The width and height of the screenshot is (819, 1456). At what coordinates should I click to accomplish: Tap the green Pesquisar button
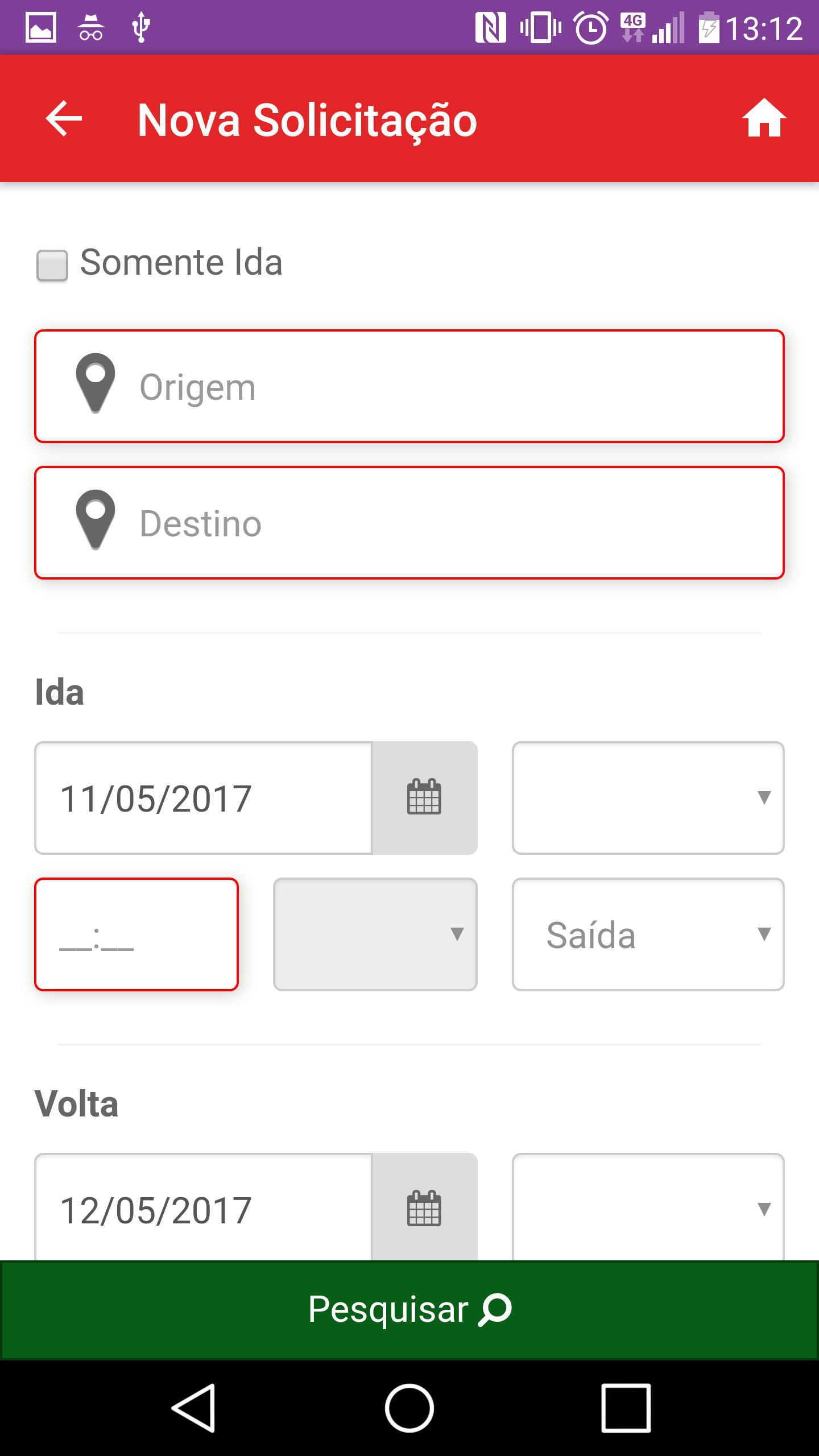click(x=409, y=1310)
